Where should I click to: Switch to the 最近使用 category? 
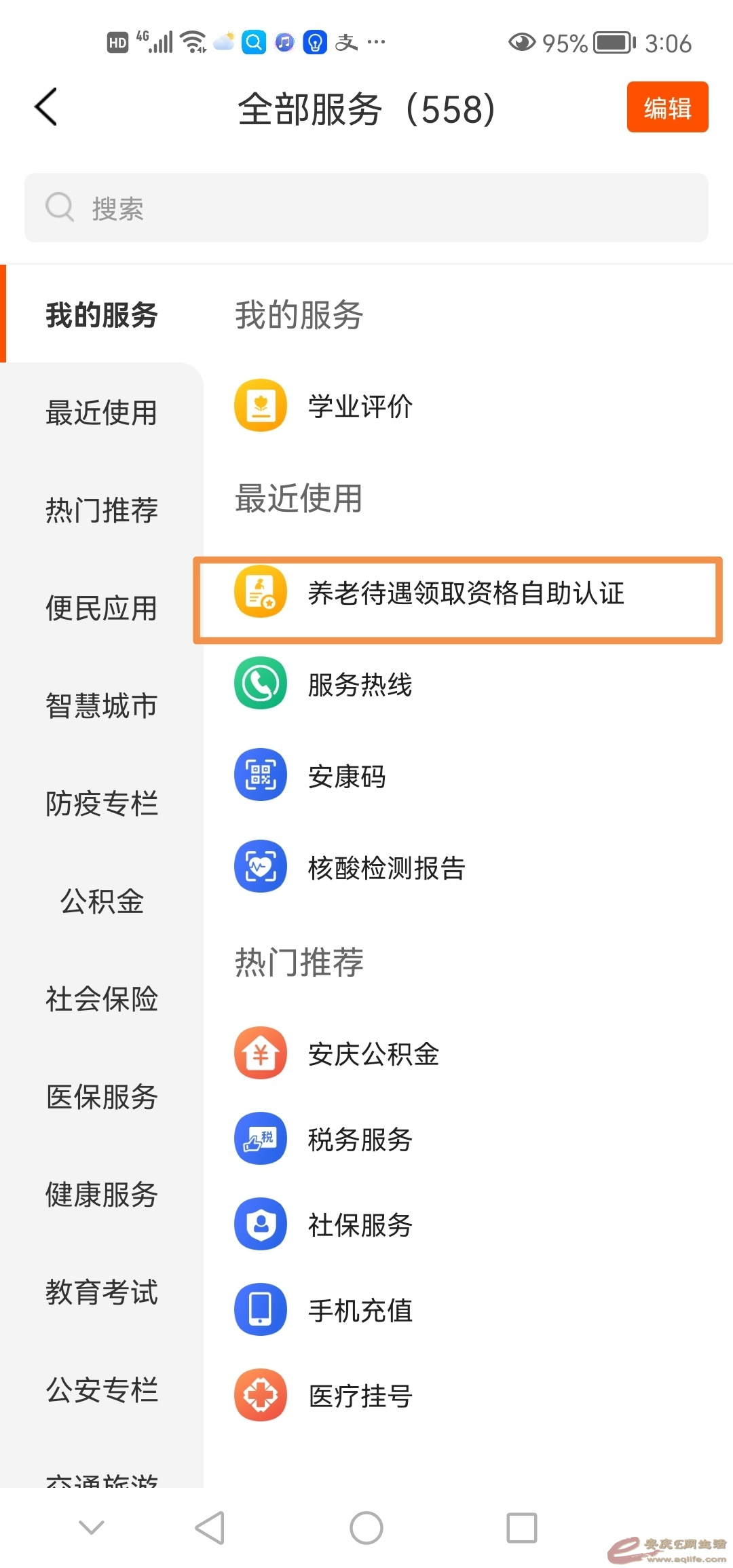(102, 412)
